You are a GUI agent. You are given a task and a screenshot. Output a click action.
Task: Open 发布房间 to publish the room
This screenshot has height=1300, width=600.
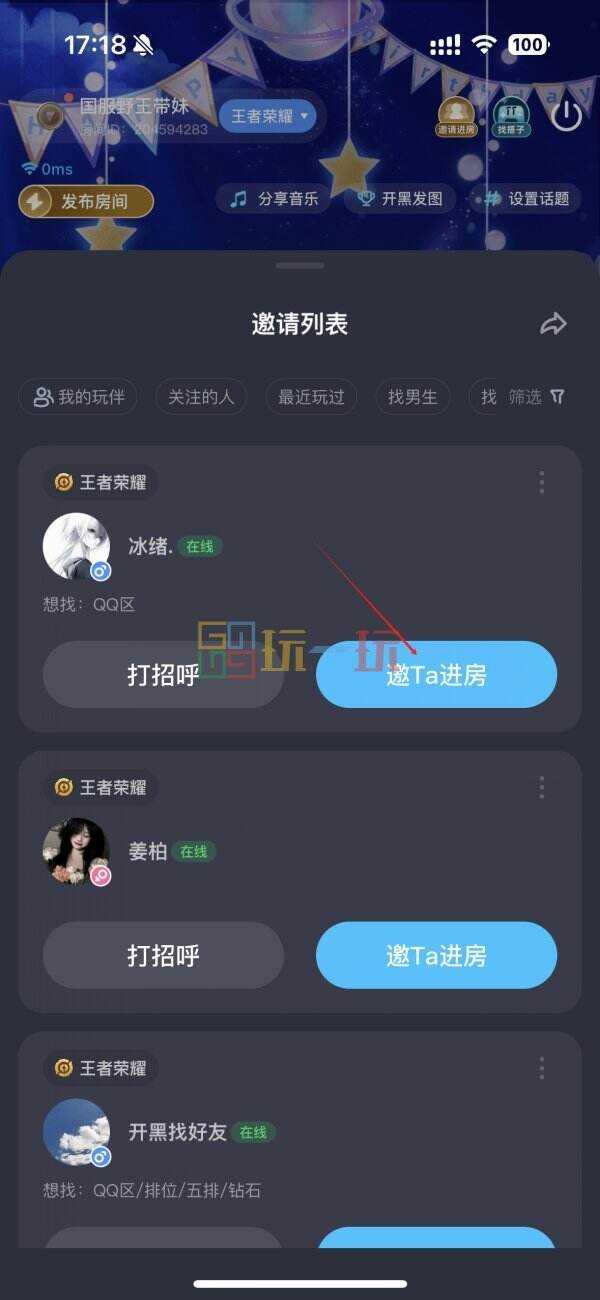(86, 201)
